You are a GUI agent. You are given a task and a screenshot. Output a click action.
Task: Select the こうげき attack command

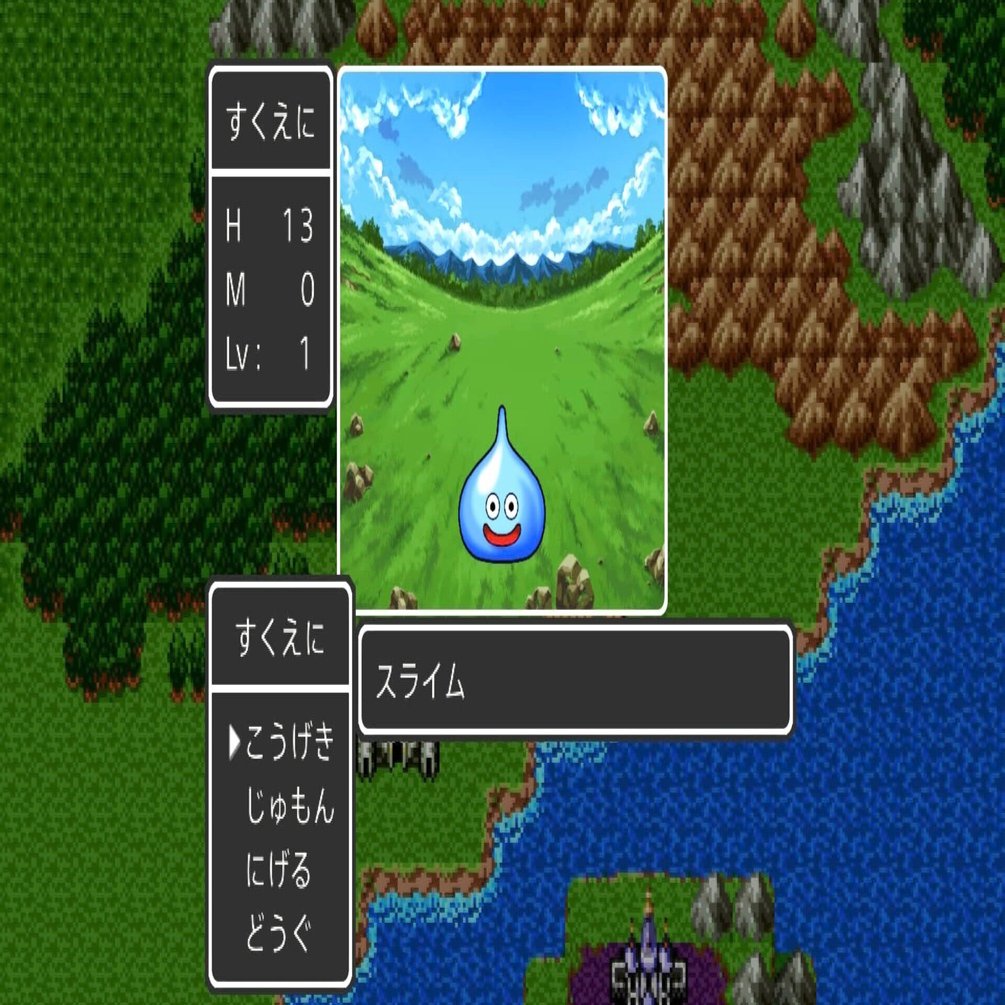pos(288,744)
